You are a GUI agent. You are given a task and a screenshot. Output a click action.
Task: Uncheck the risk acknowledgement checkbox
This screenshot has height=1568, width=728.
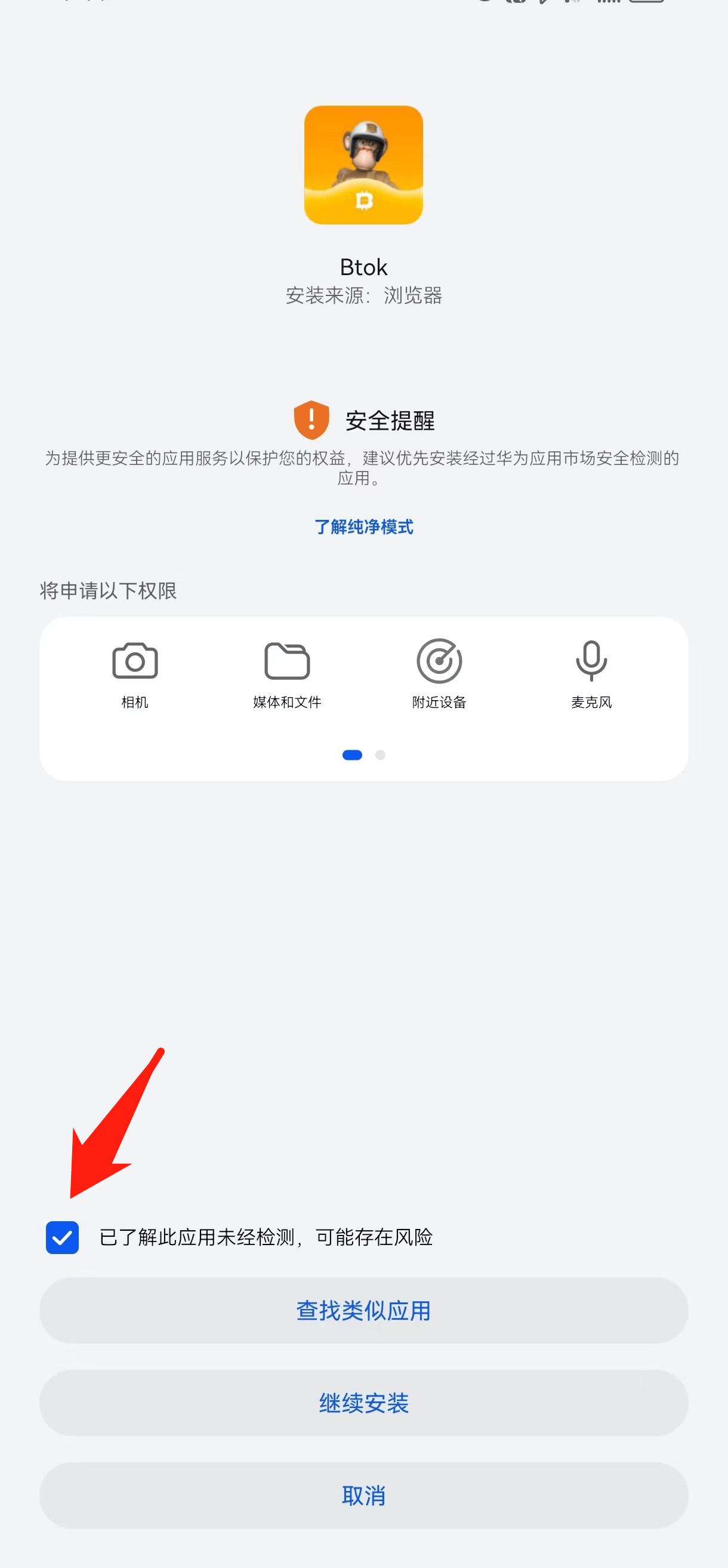(62, 1237)
